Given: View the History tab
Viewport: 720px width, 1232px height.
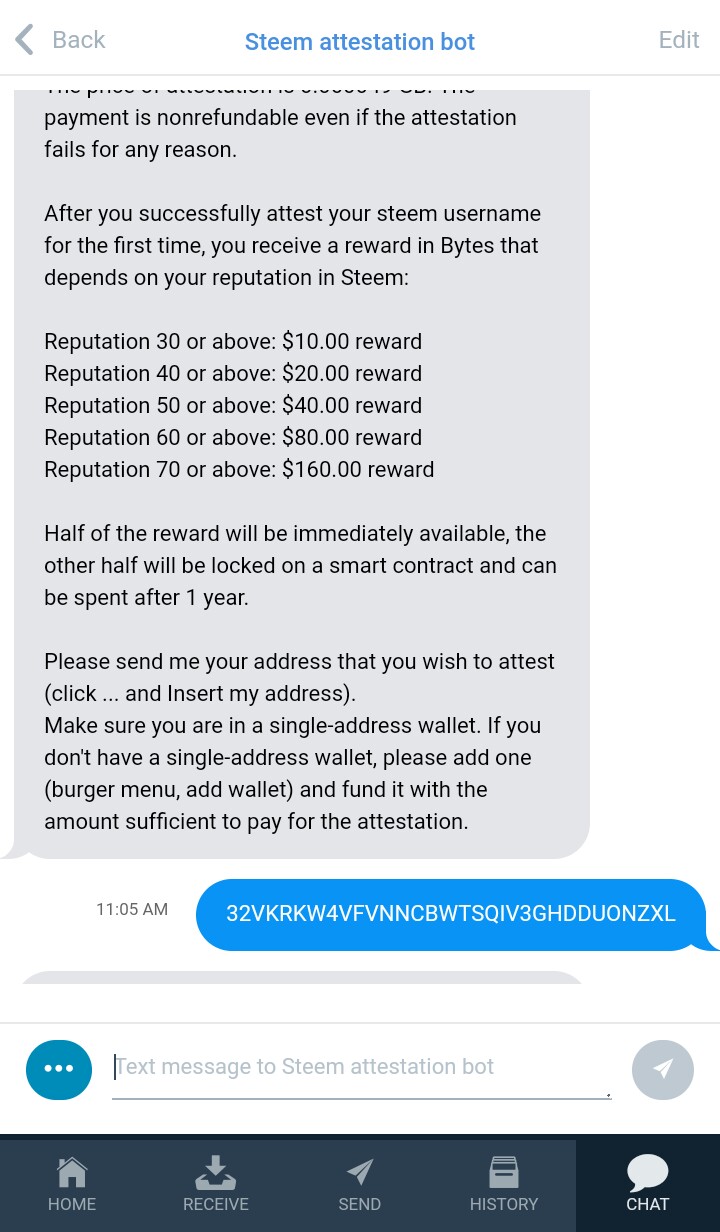Looking at the screenshot, I should point(504,1185).
